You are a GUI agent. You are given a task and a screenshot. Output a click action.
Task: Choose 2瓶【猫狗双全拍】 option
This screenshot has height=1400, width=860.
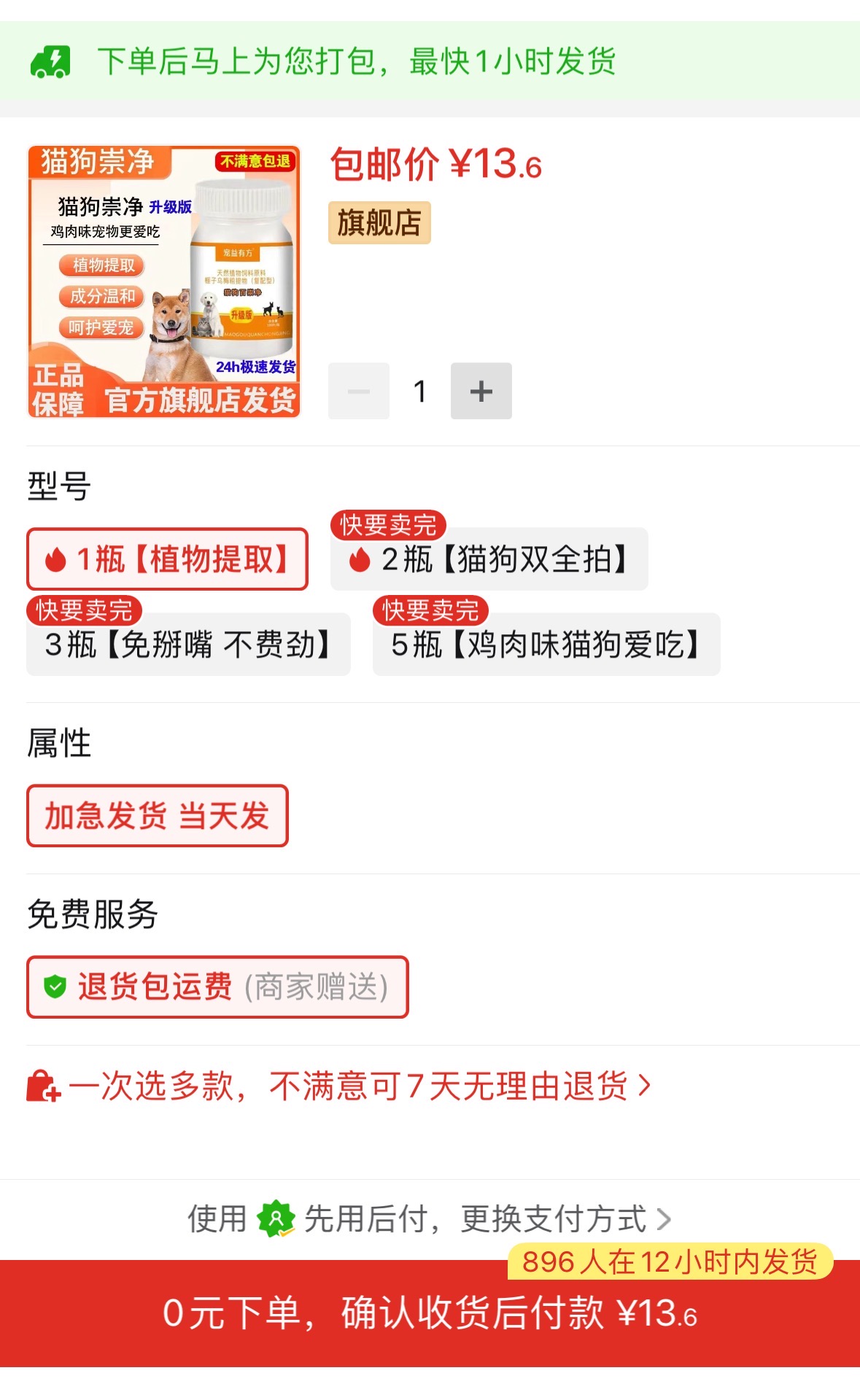tap(489, 559)
